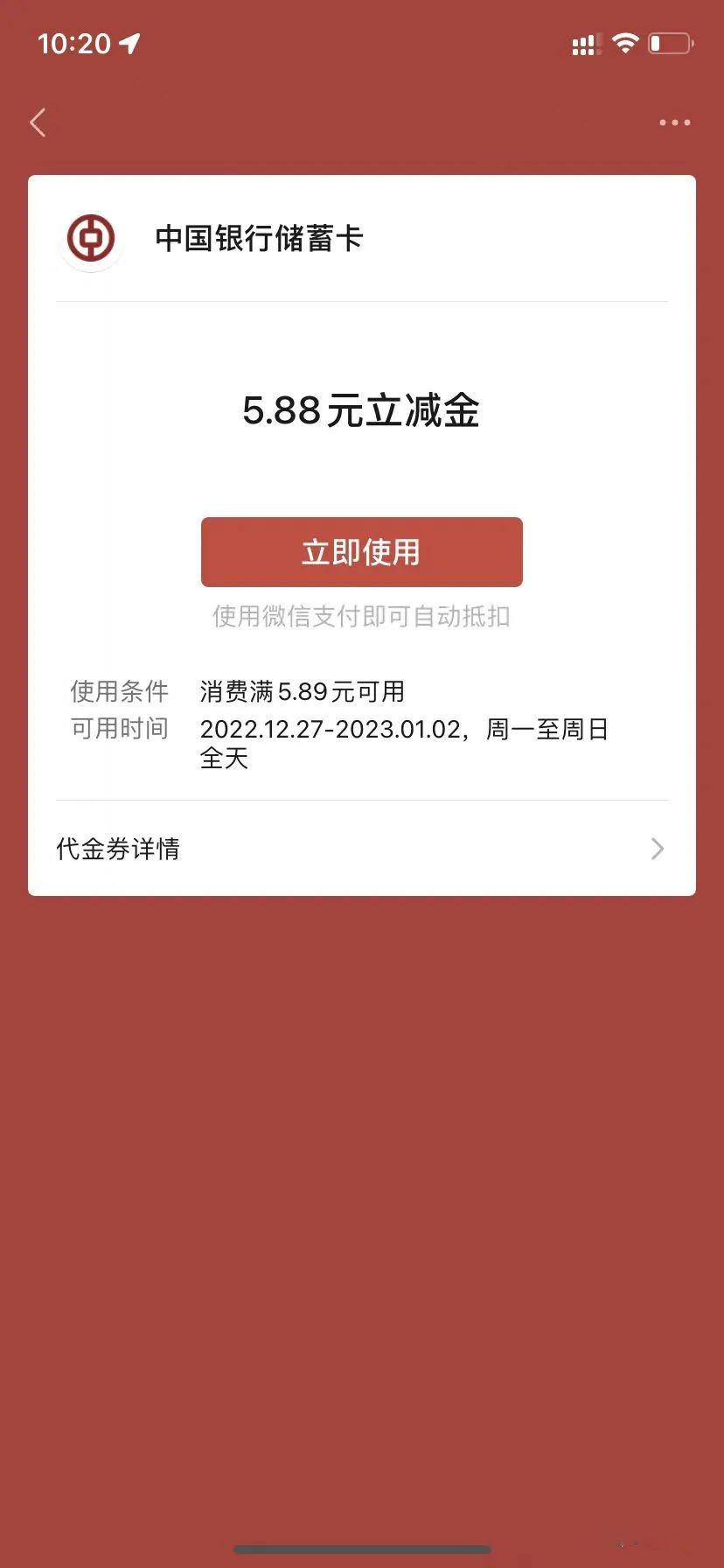Open the 代金券详情 row

(x=361, y=848)
